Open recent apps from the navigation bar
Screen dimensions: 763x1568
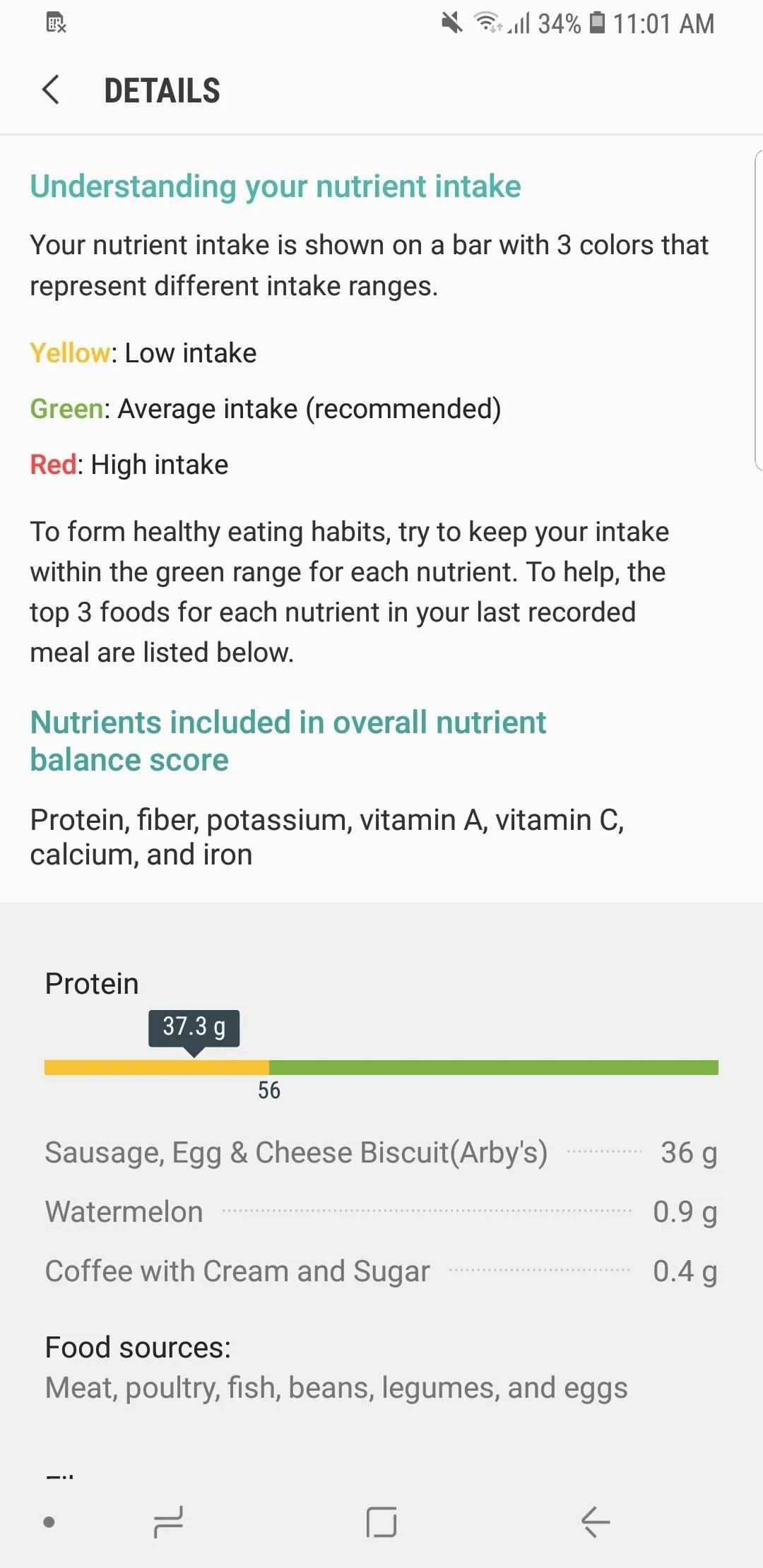point(168,1521)
